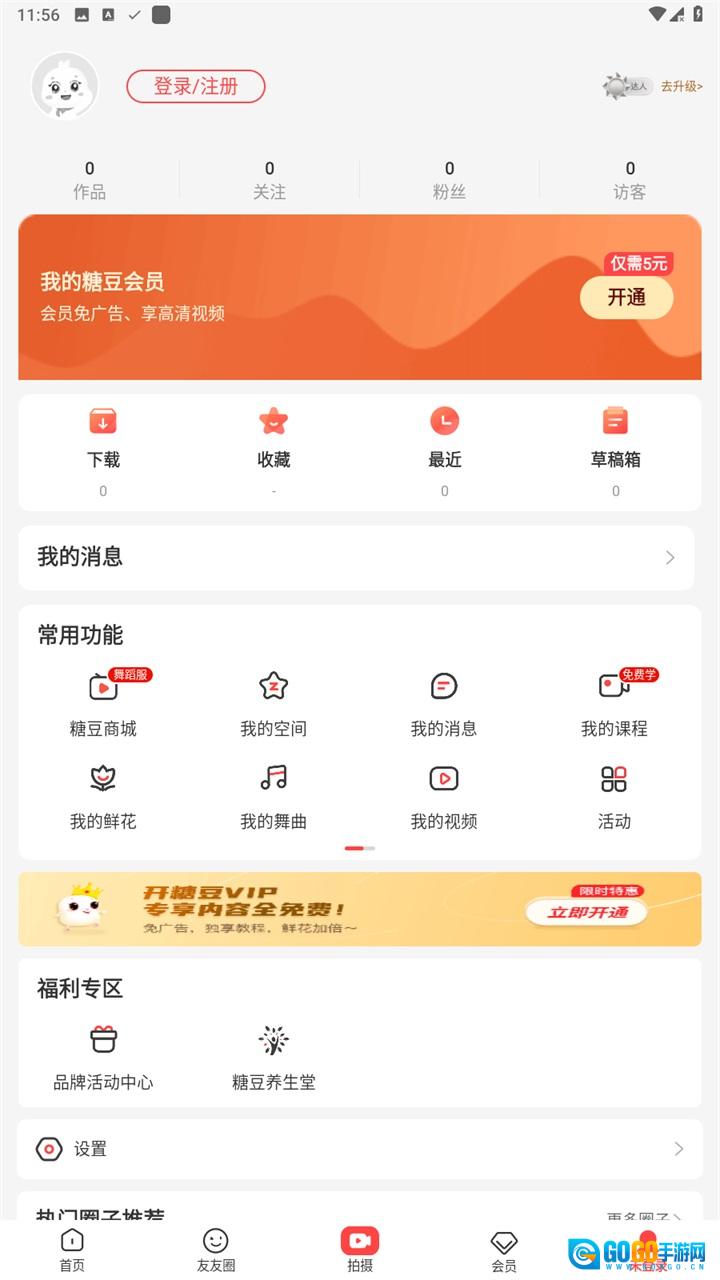Tap 开通 to activate 糖豆会员
720x1280 pixels.
[x=626, y=297]
